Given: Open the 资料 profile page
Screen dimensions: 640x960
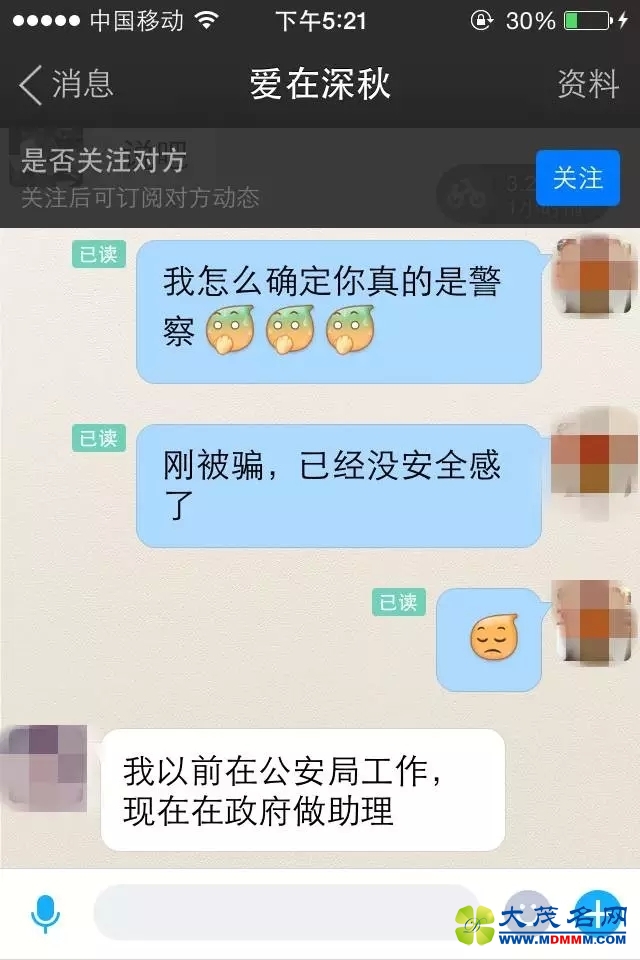Looking at the screenshot, I should [x=588, y=84].
